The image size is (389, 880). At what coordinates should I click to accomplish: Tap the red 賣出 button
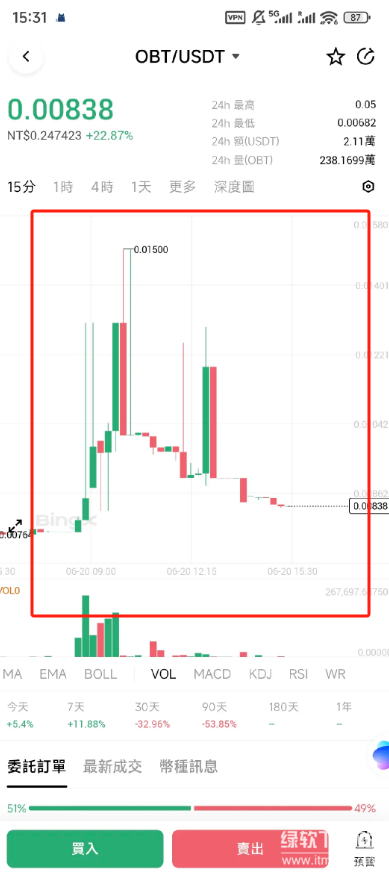[x=250, y=849]
